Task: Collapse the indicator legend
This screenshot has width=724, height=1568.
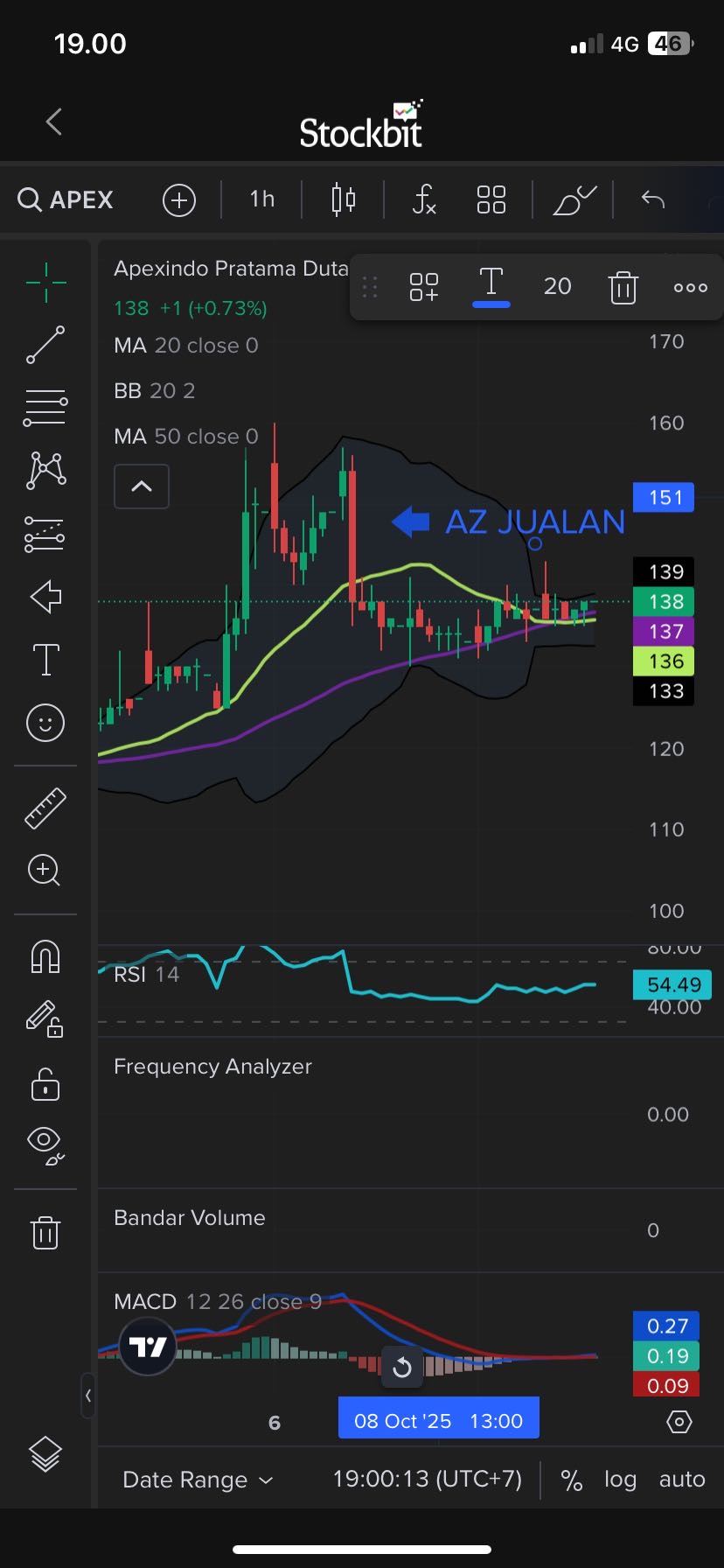Action: pos(142,486)
